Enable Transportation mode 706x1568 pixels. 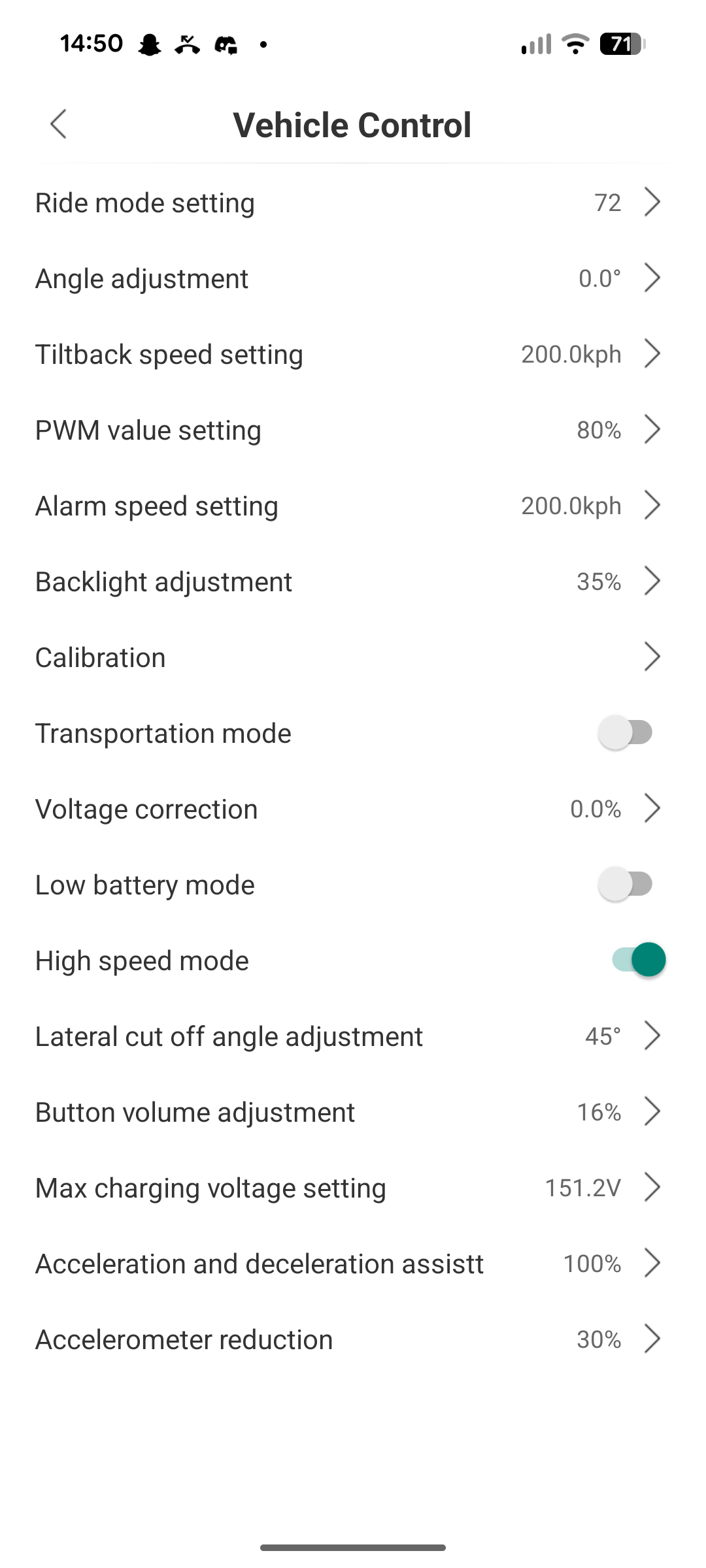[x=626, y=732]
